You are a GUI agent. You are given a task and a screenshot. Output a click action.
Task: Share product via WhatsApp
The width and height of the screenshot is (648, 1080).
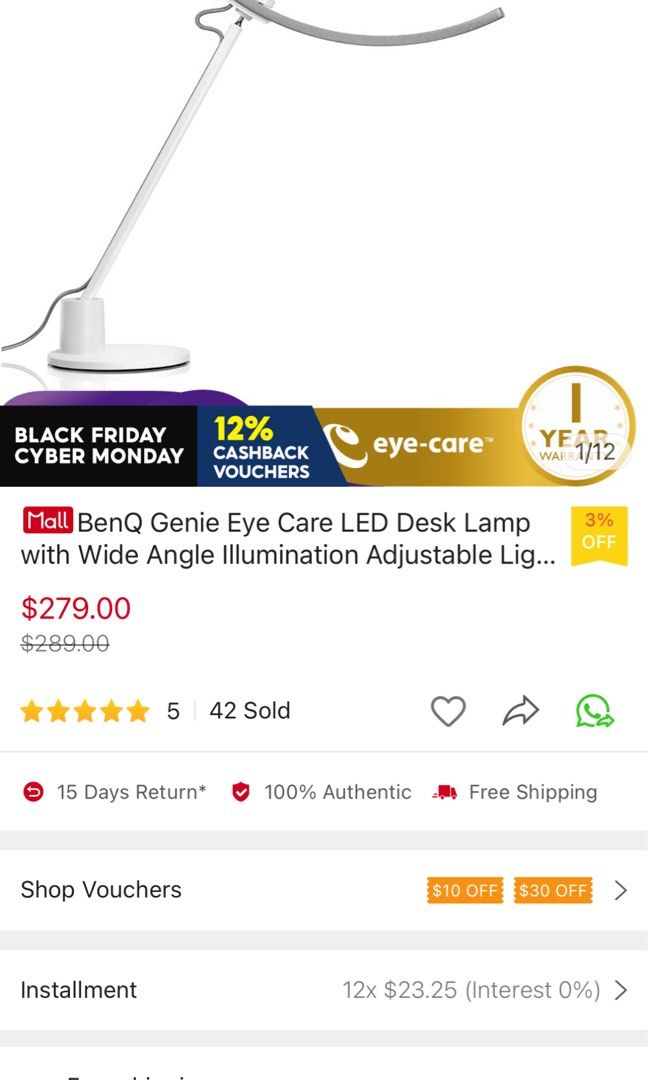(x=594, y=711)
